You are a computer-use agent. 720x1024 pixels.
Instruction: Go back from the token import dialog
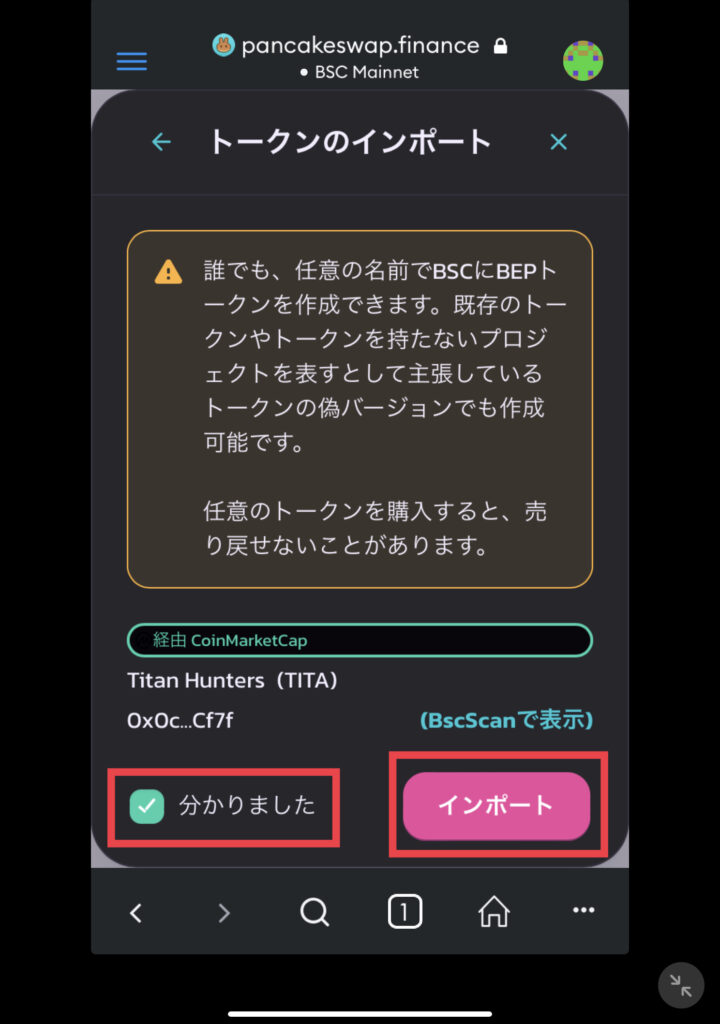(161, 142)
